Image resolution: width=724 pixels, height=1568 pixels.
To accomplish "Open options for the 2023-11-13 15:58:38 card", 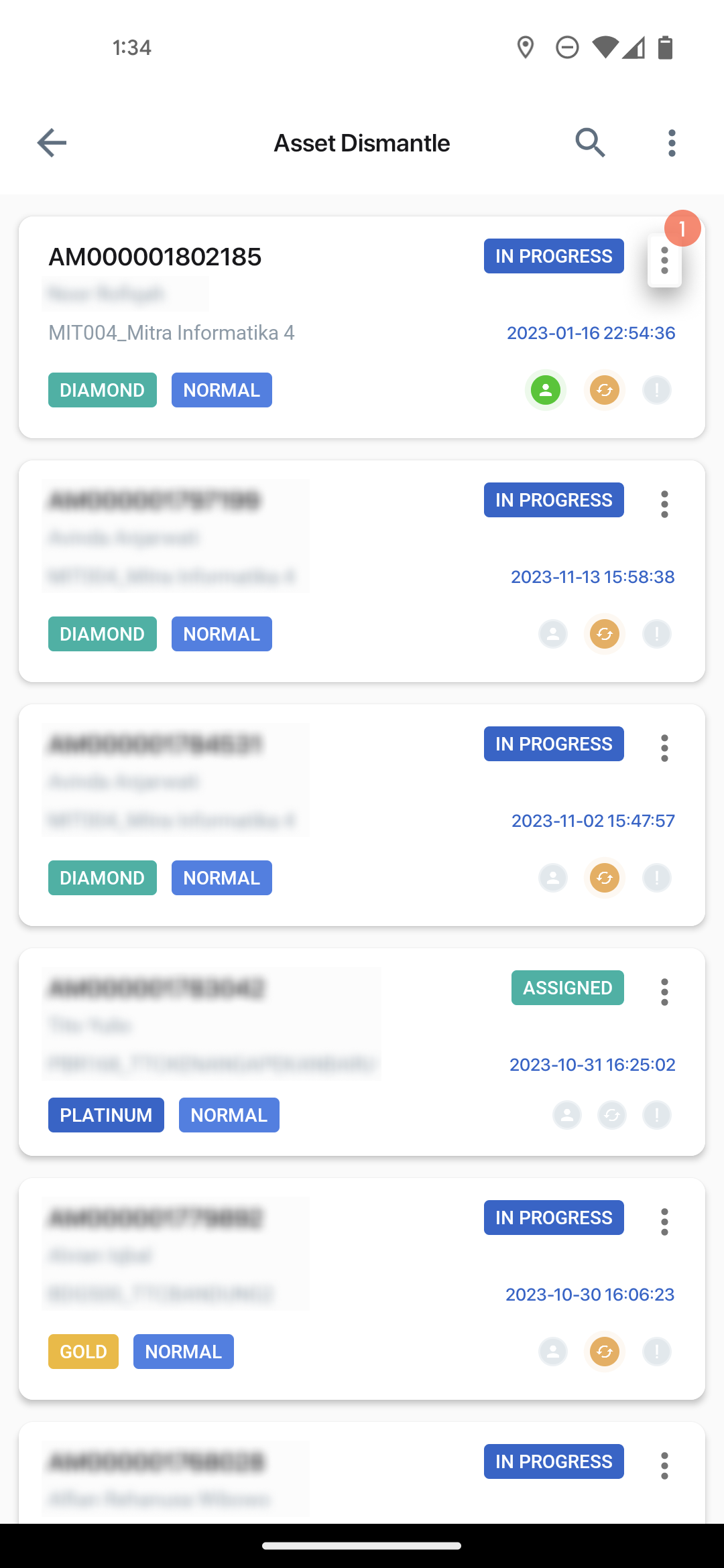I will click(x=664, y=504).
